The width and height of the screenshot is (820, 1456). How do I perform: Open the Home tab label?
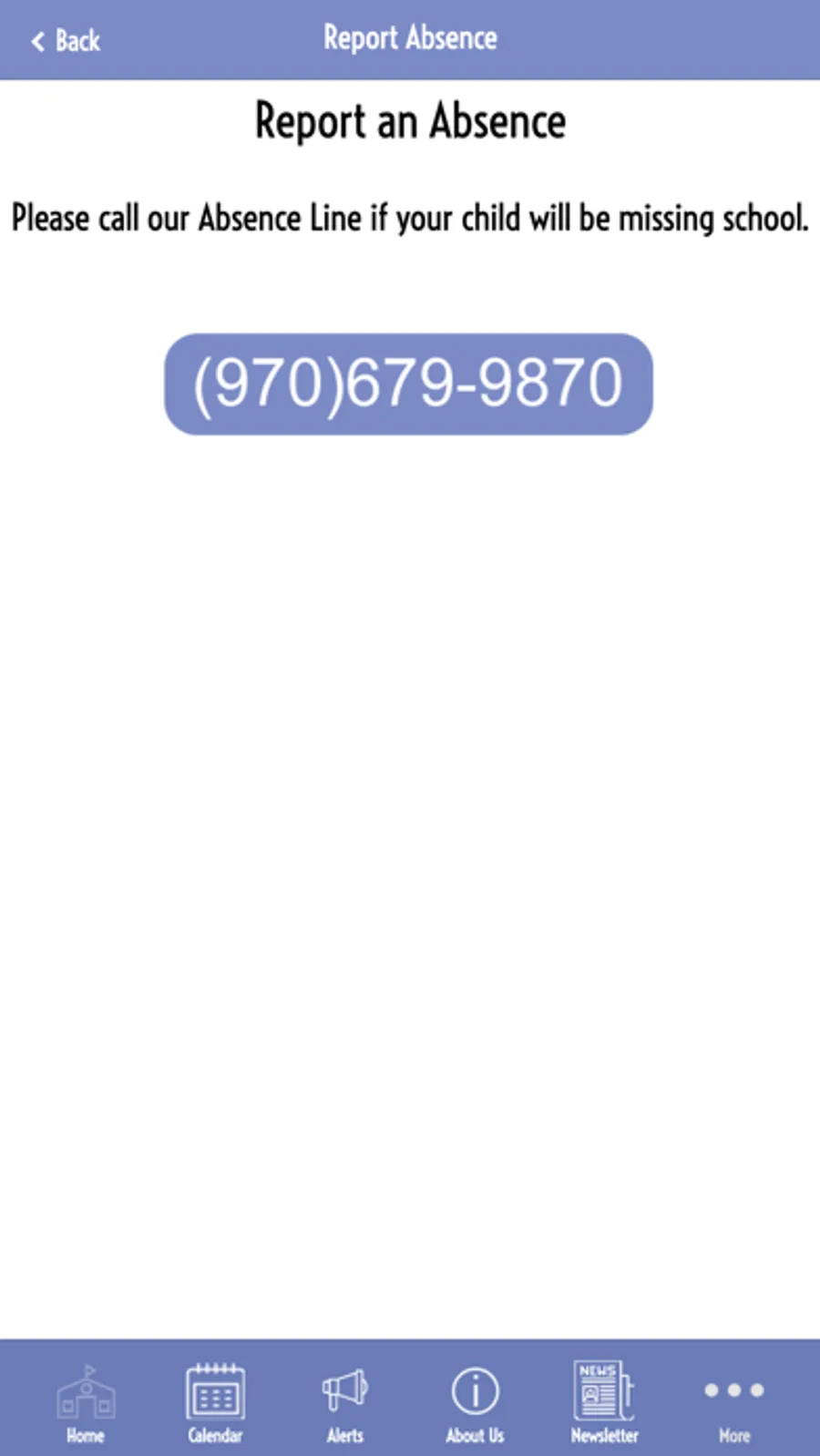click(x=86, y=1434)
